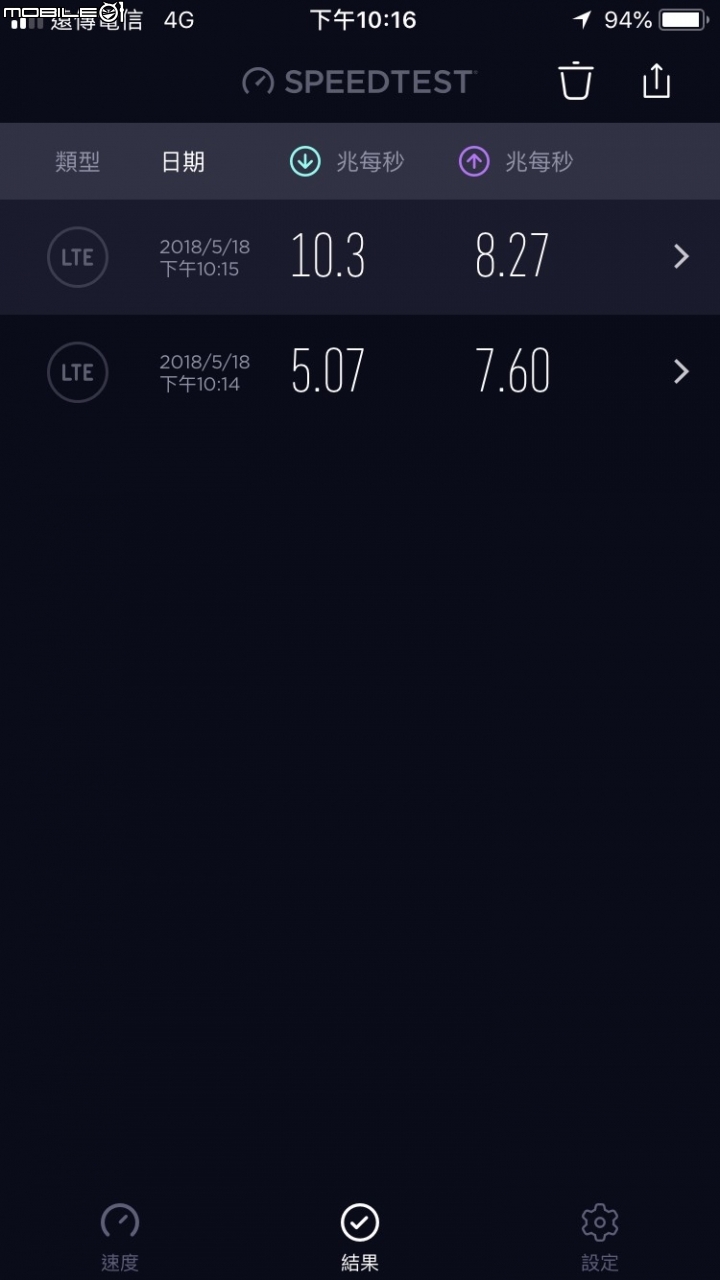Image resolution: width=720 pixels, height=1280 pixels.
Task: Switch to the 速度 tab
Action: point(120,1237)
